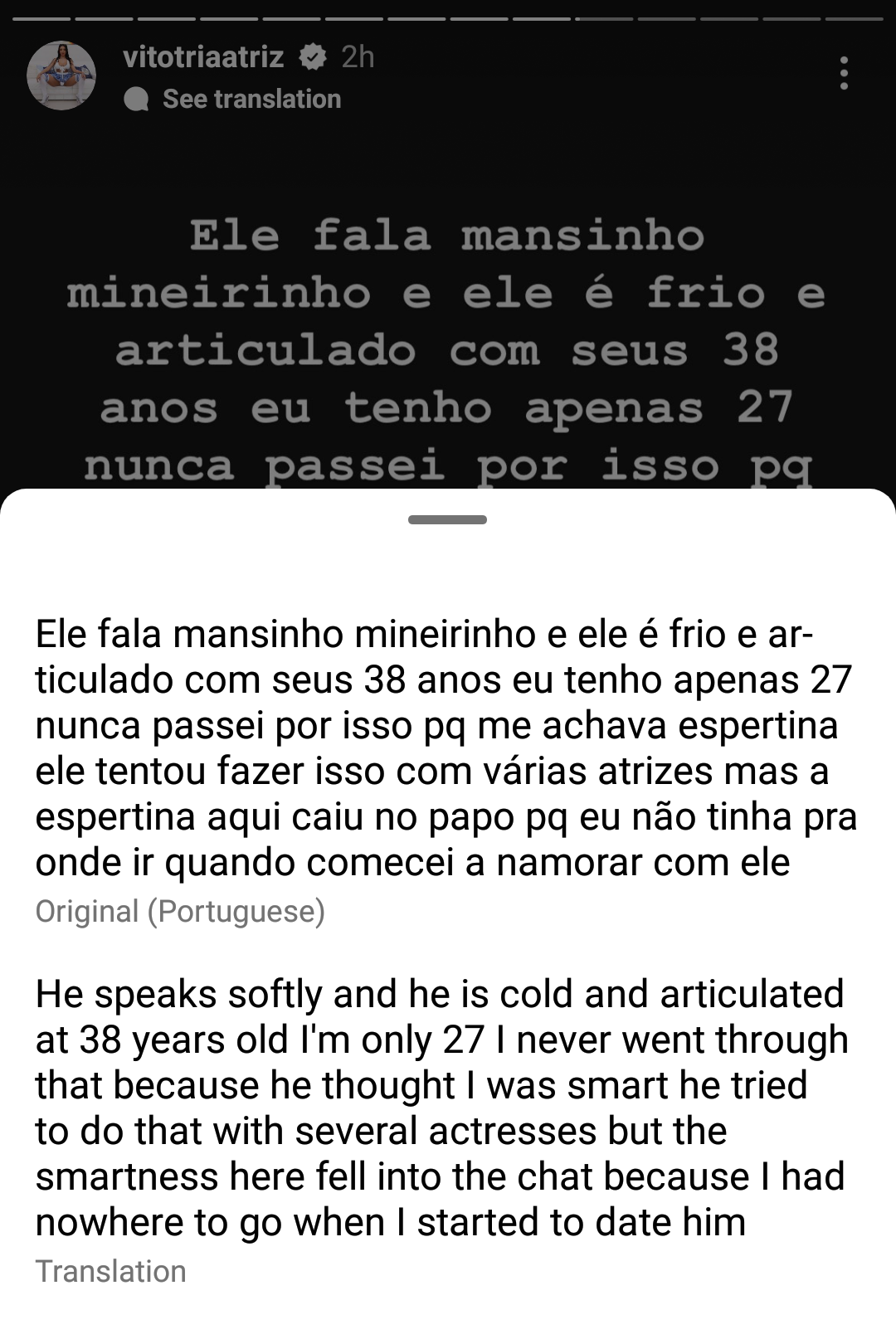Tap the vitotriaatriz username
The height and width of the screenshot is (1344, 896).
coord(203,56)
